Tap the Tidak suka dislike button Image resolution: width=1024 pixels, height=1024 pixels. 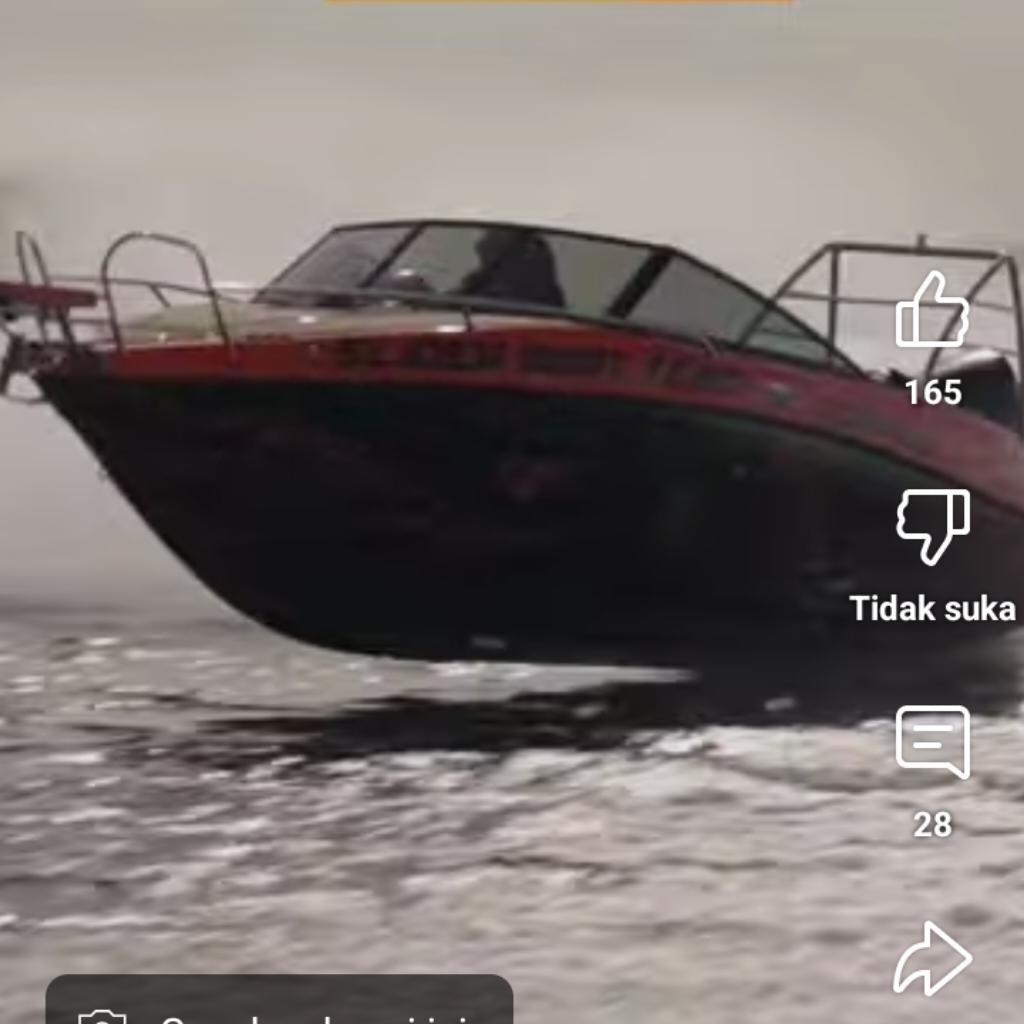coord(932,526)
